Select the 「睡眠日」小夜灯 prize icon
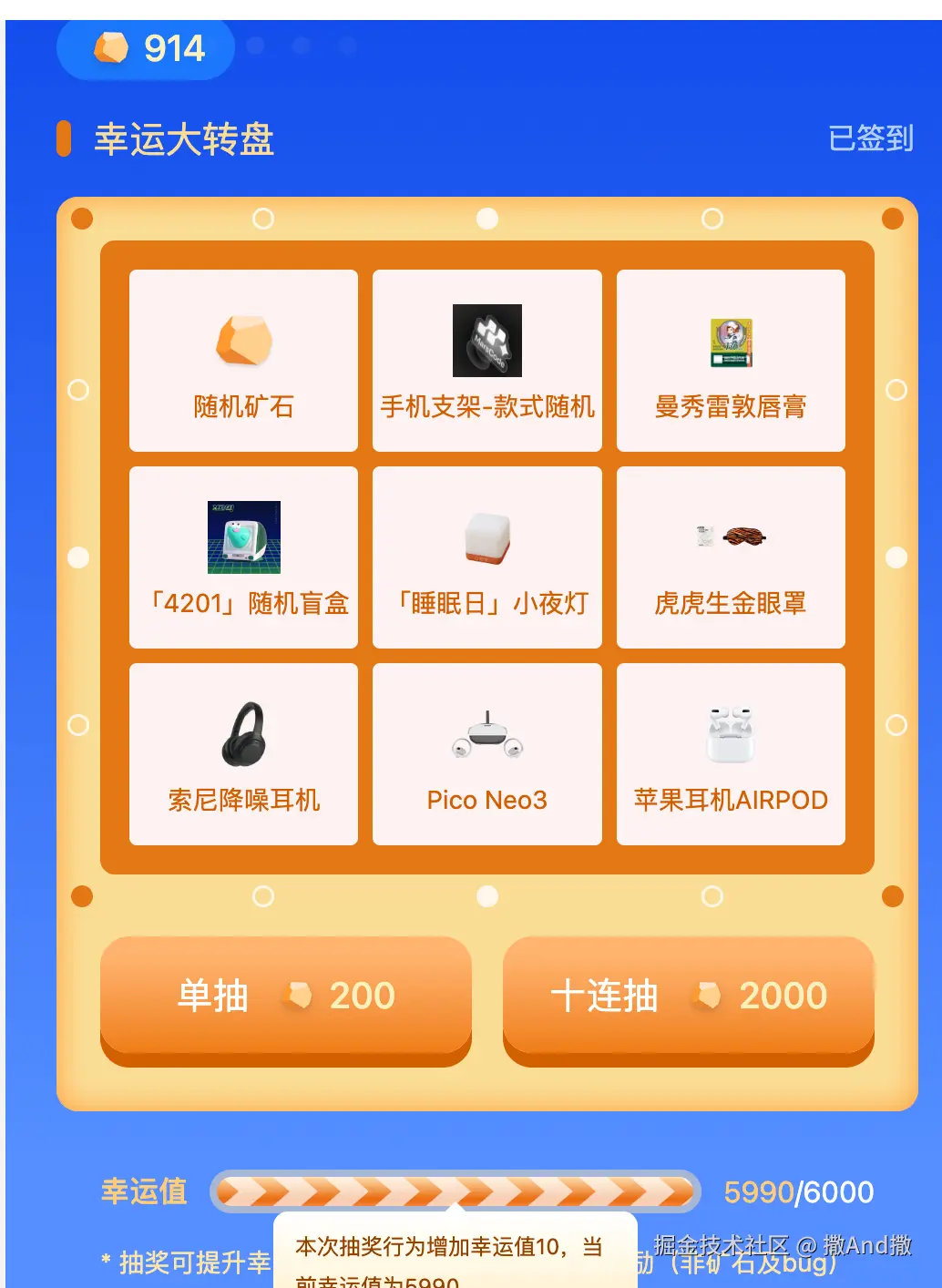 coord(486,537)
